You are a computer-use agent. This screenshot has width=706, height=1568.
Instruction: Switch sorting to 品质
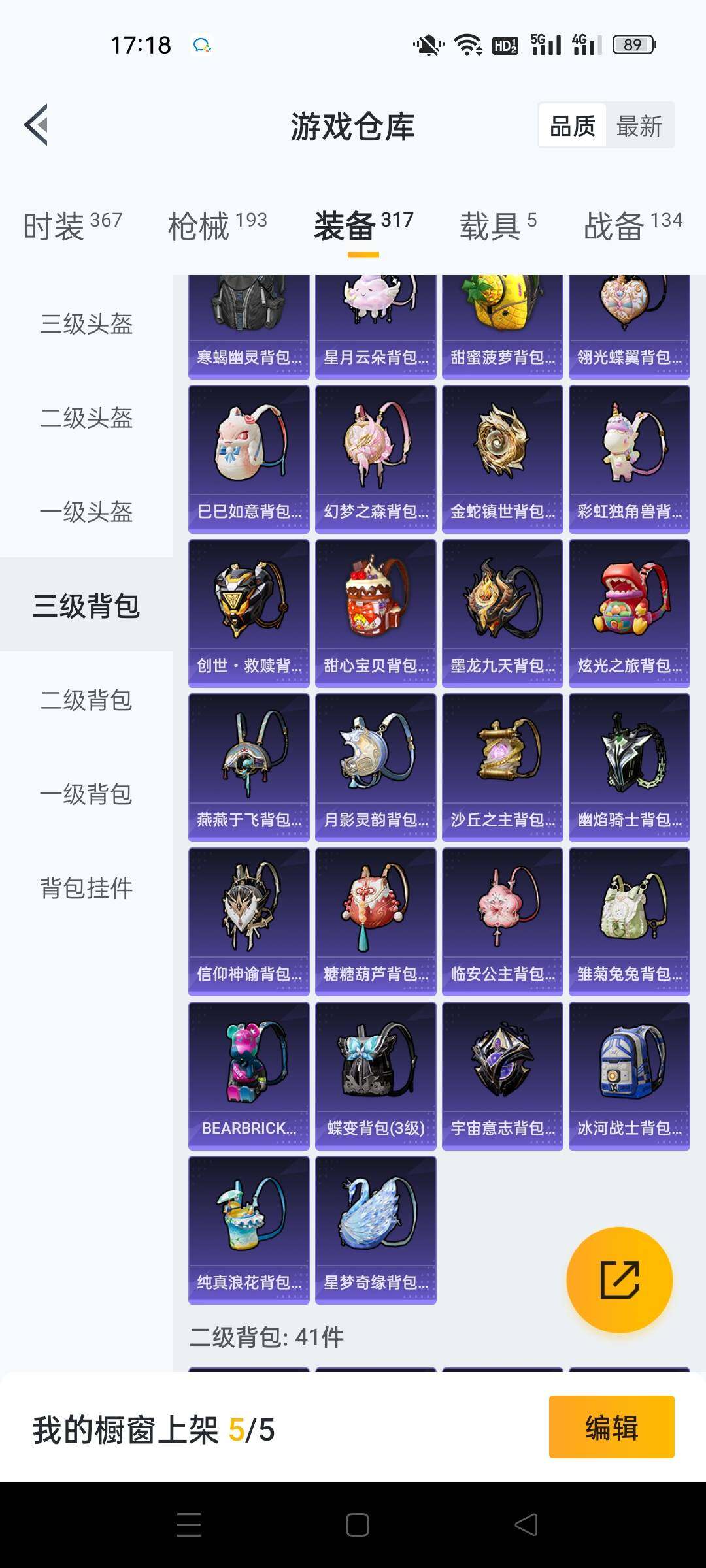(572, 124)
